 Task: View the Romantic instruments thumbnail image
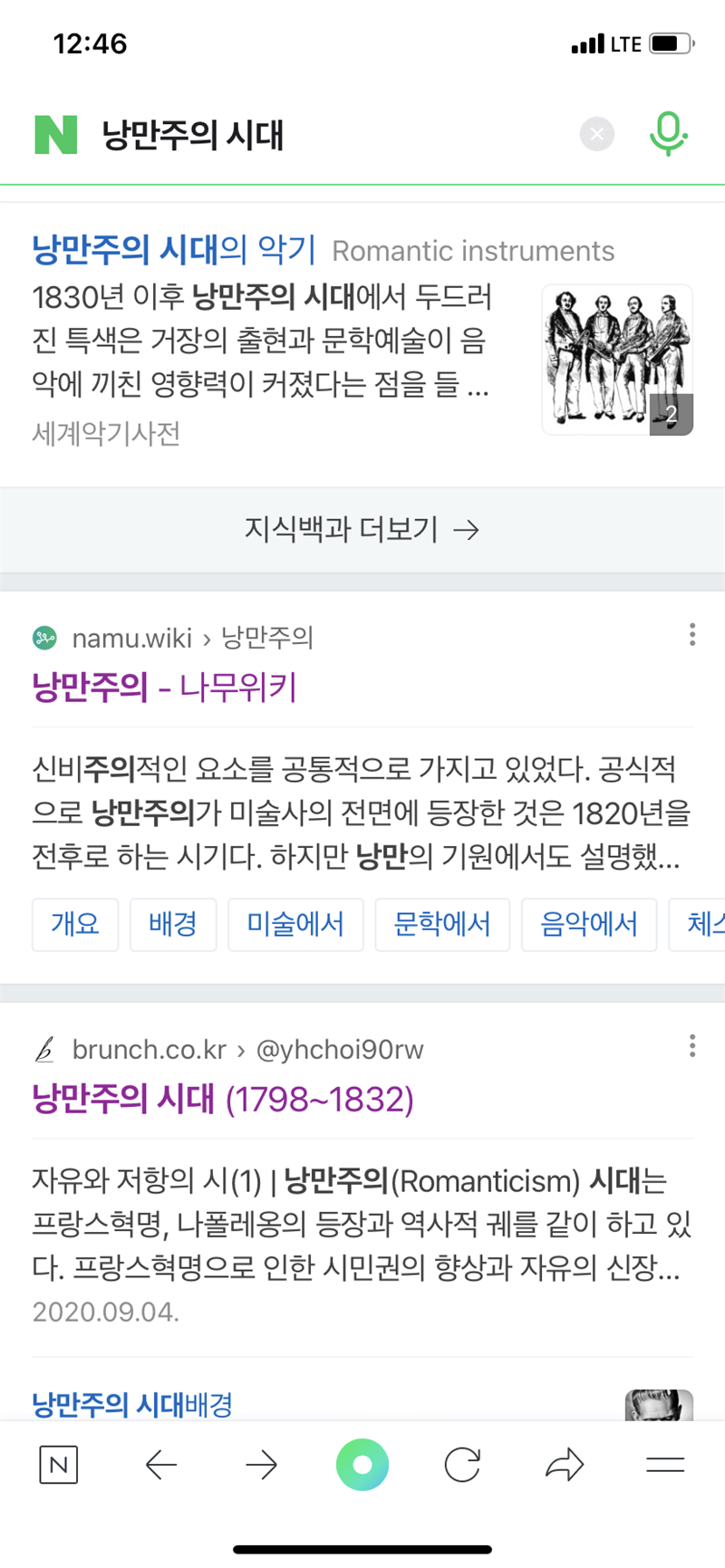617,360
